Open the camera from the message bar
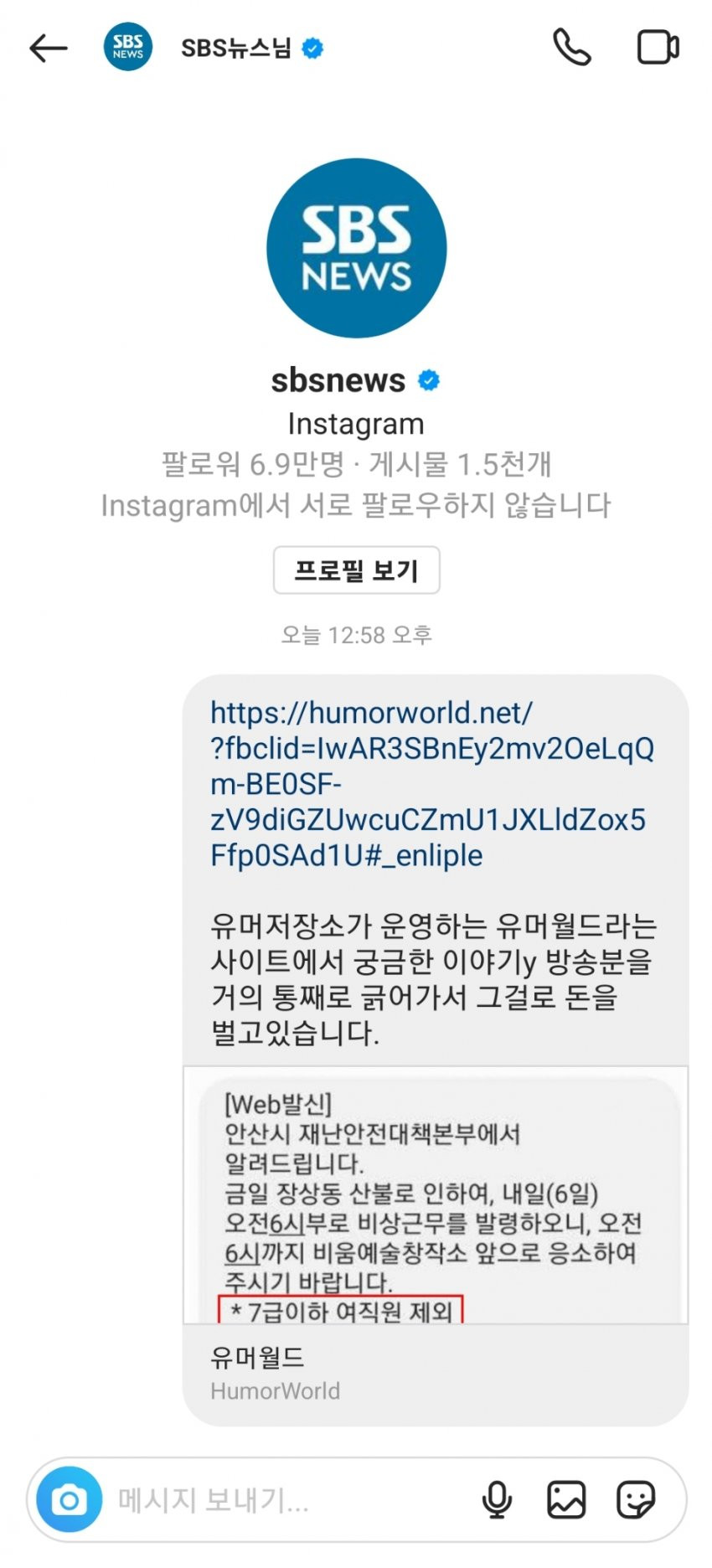 pyautogui.click(x=70, y=1499)
